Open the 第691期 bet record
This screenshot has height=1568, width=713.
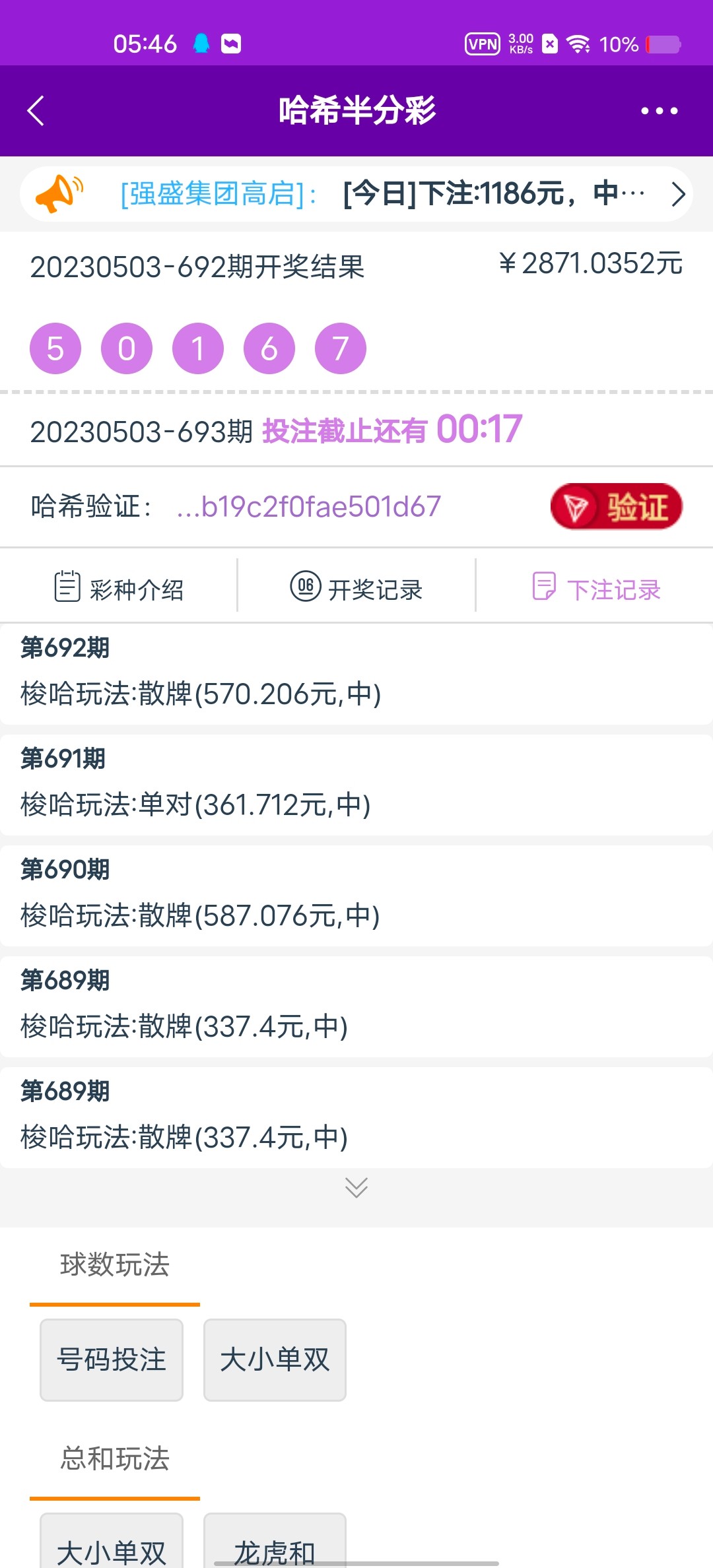point(356,784)
